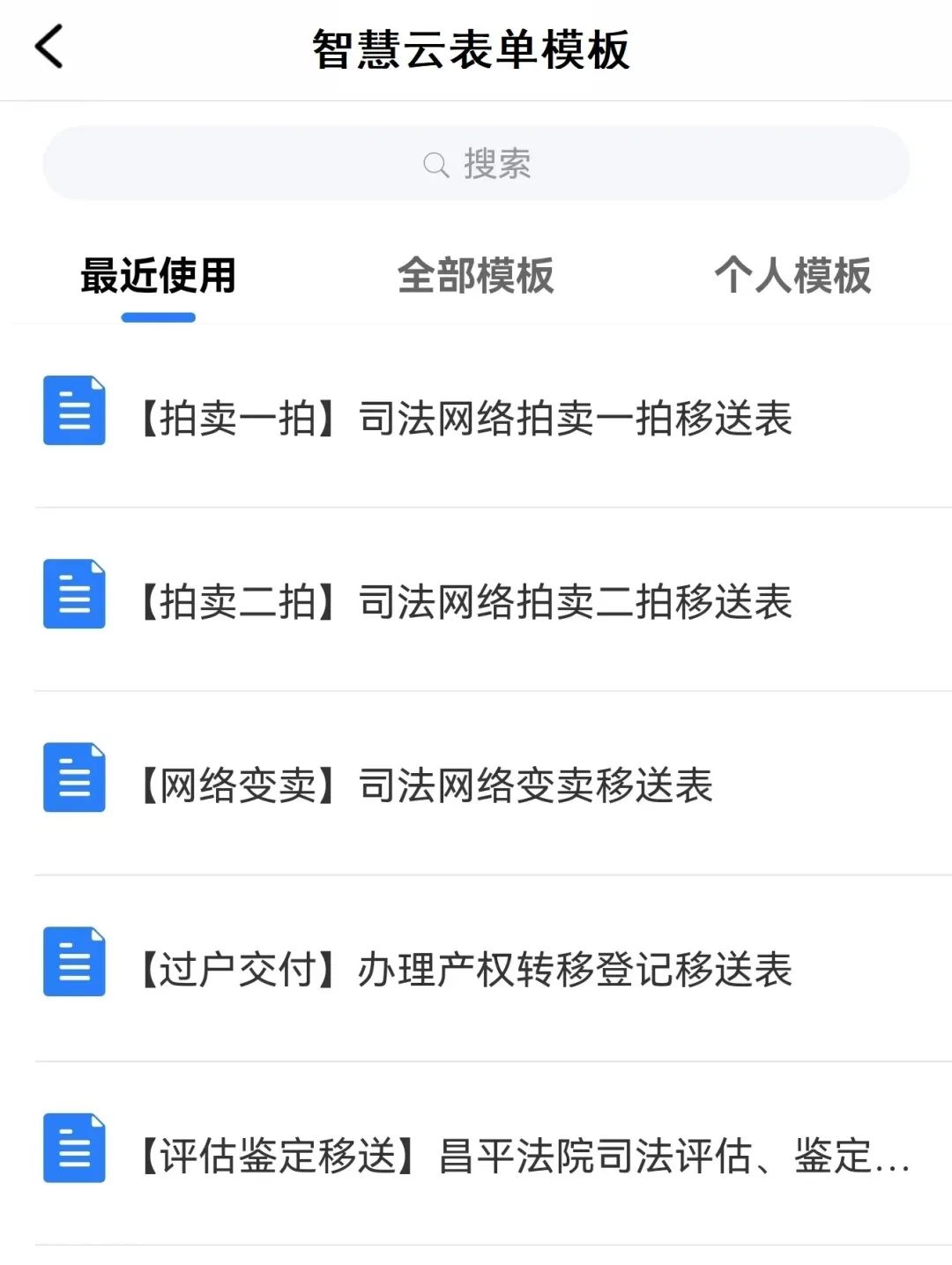Viewport: 952px width, 1265px height.
Task: Open 【评估鉴定移送】昌平法院司法评估 template
Action: coord(520,1155)
